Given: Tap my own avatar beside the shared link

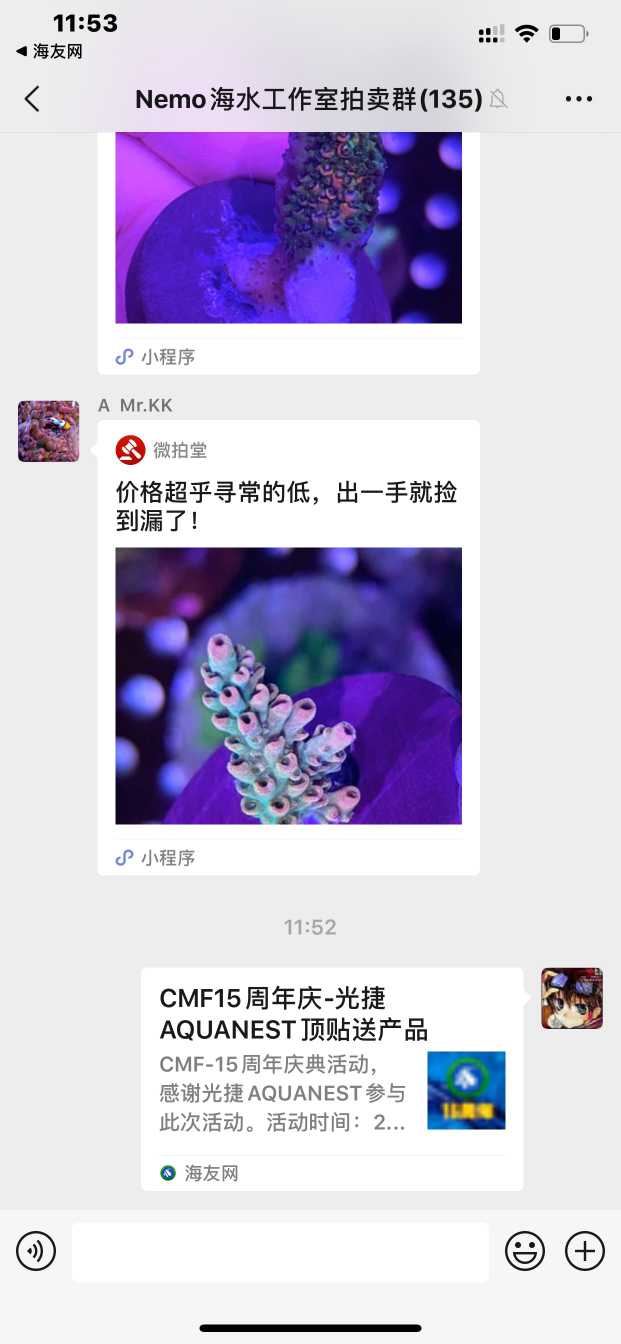Looking at the screenshot, I should tap(572, 998).
